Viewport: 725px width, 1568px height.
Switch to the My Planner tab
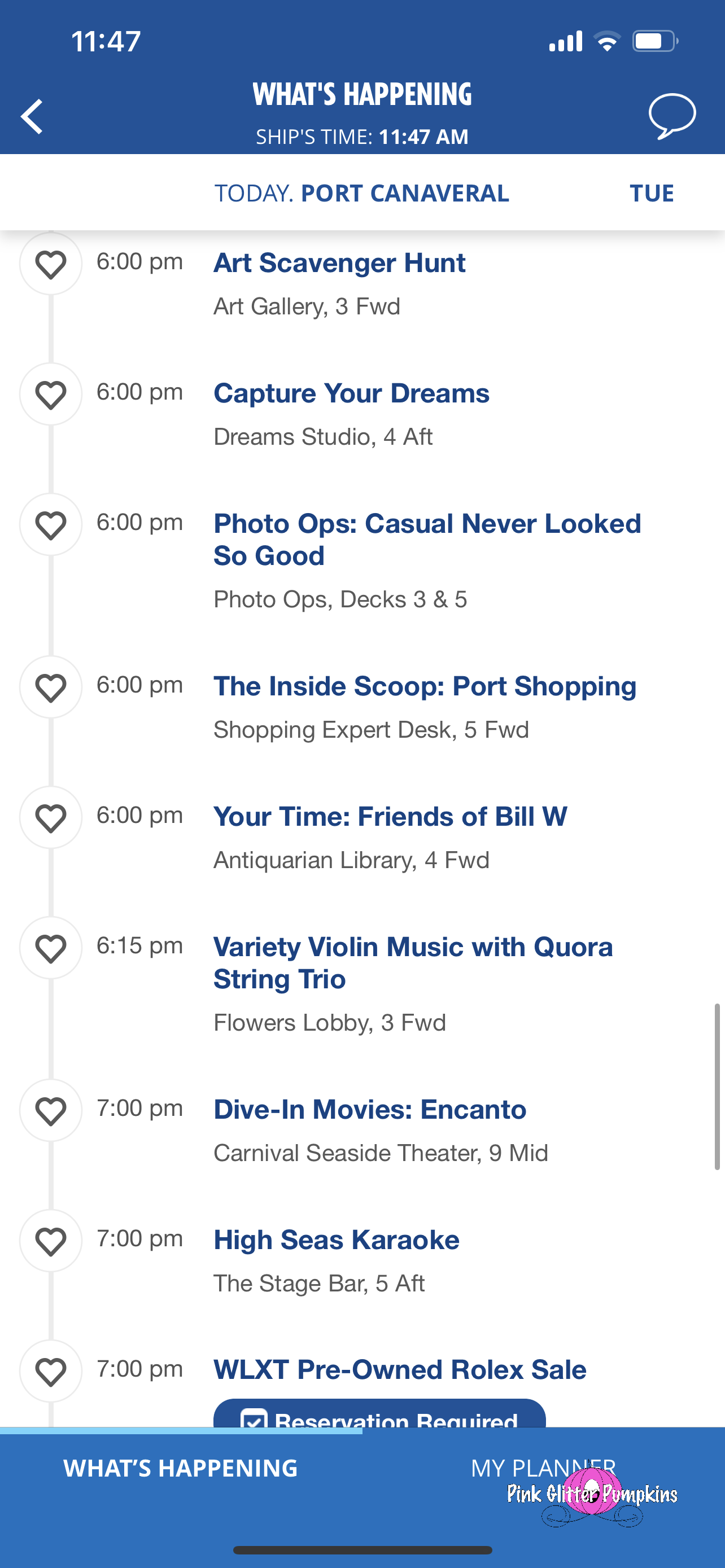pyautogui.click(x=544, y=1468)
